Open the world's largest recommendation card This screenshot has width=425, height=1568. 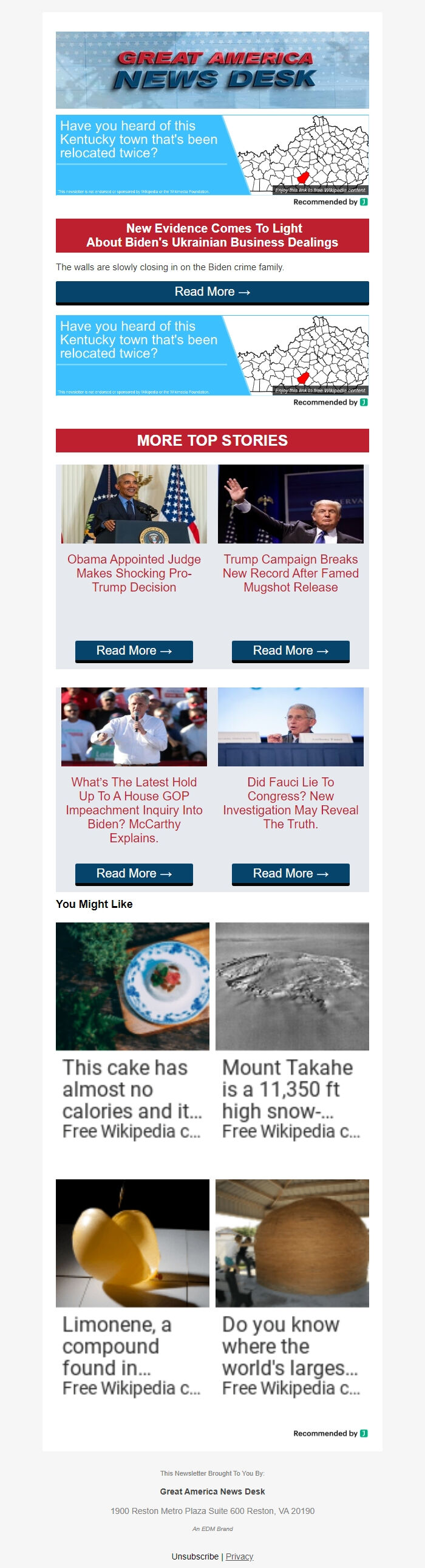coord(291,1287)
